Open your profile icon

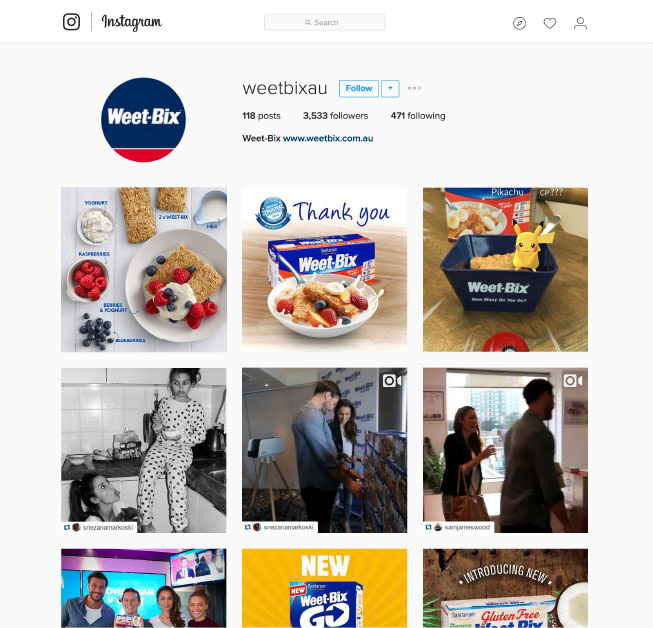[580, 23]
